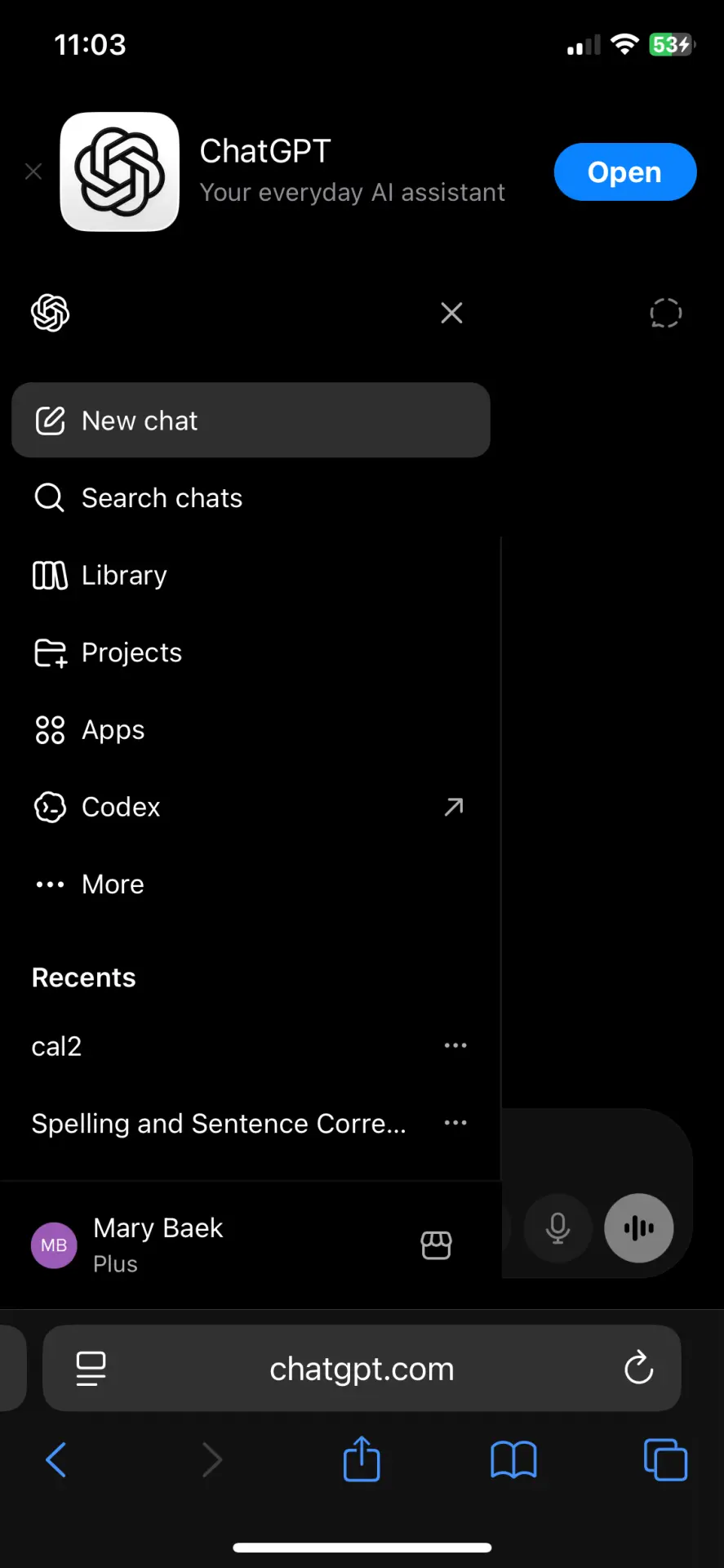
Task: Expand the More menu item
Action: pyautogui.click(x=251, y=884)
